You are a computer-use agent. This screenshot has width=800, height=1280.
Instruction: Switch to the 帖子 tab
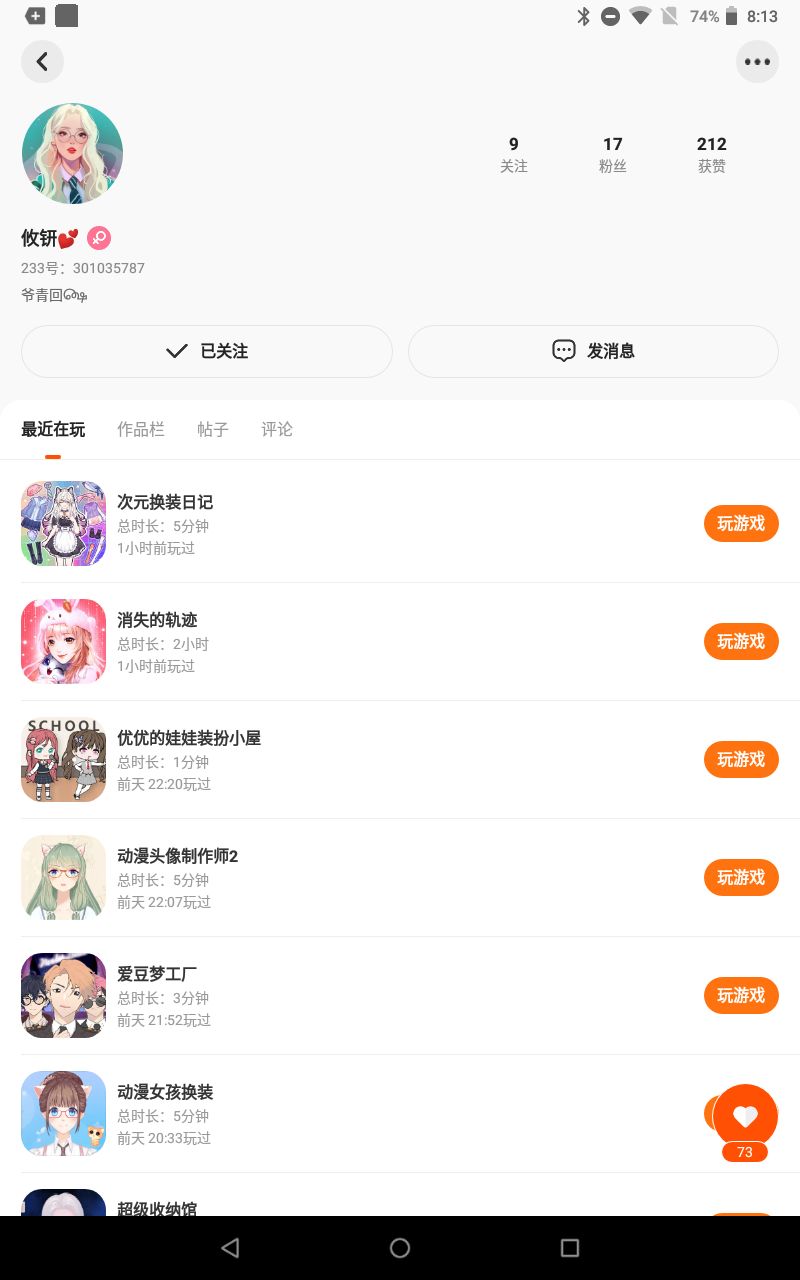pos(213,429)
